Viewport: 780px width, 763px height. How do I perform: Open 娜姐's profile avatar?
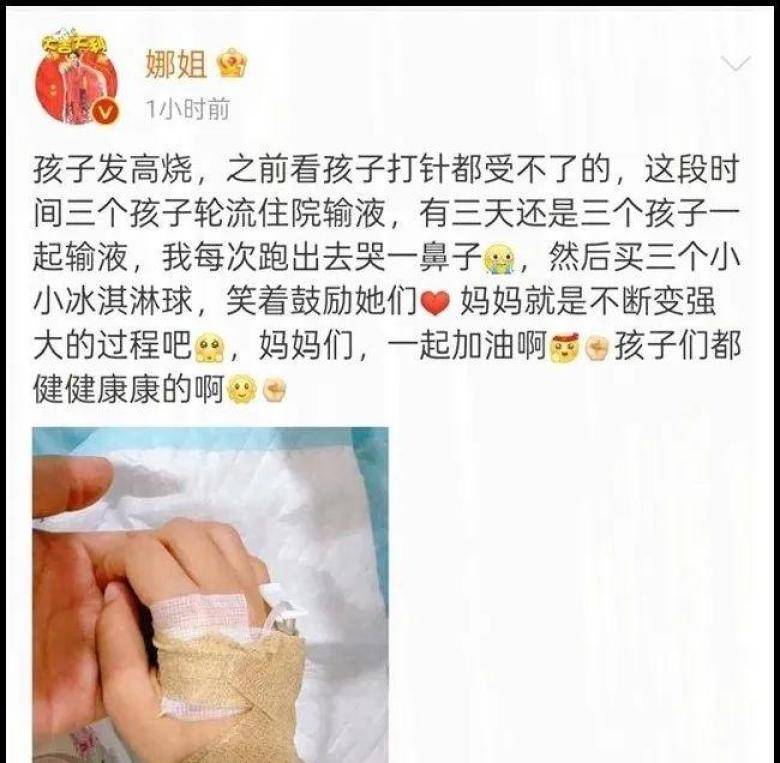[x=77, y=80]
